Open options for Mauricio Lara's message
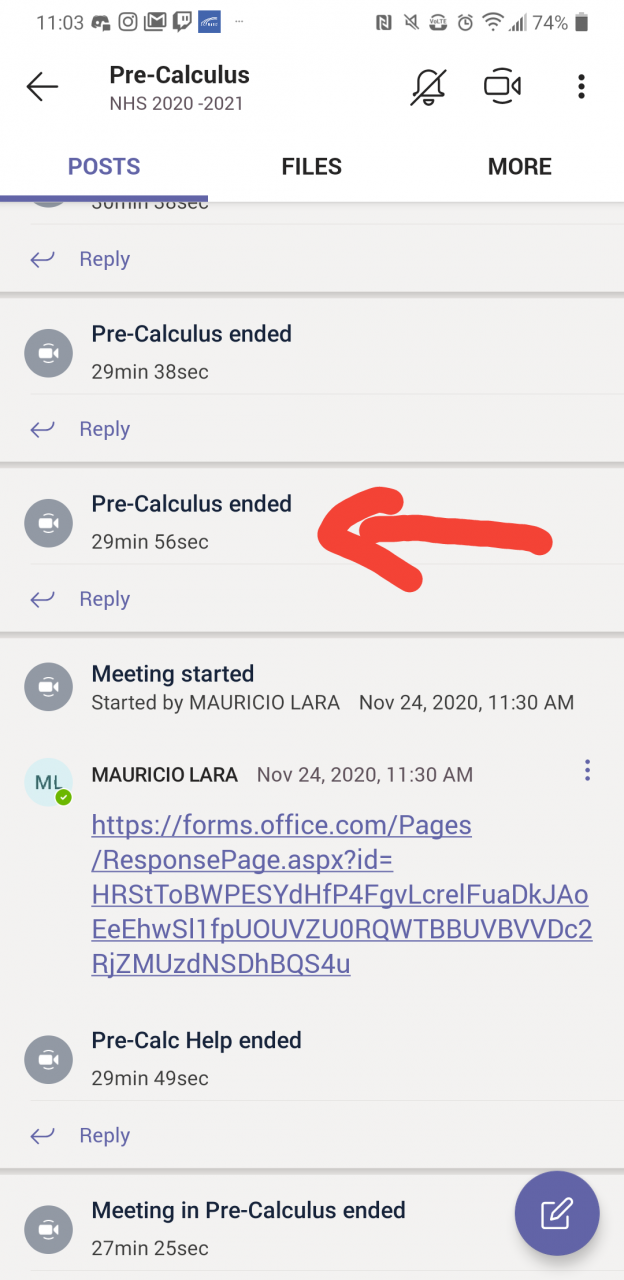Viewport: 624px width, 1280px height. 587,770
